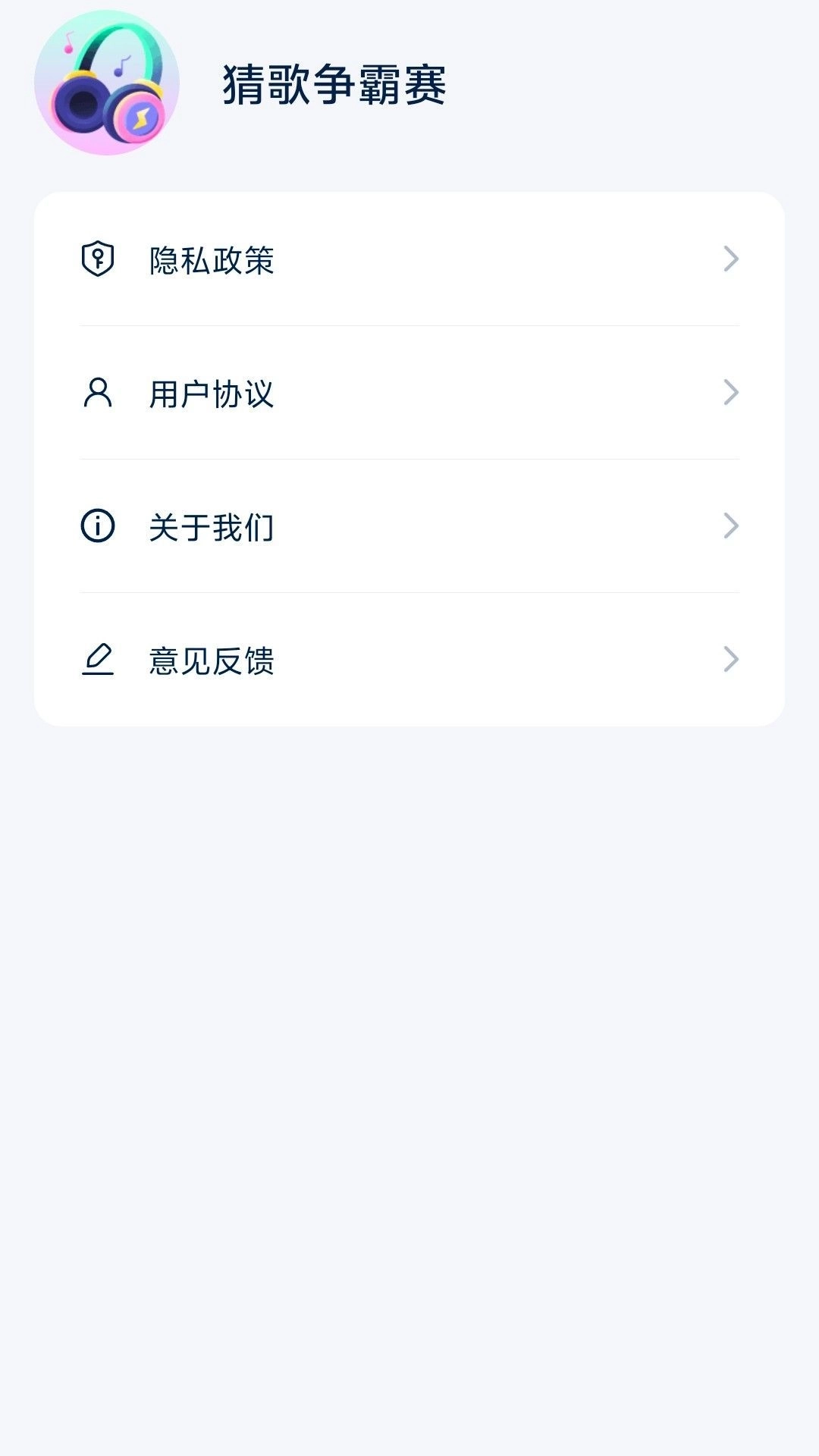Viewport: 819px width, 1456px height.
Task: Click the edit pen icon on feedback row
Action: tap(99, 659)
